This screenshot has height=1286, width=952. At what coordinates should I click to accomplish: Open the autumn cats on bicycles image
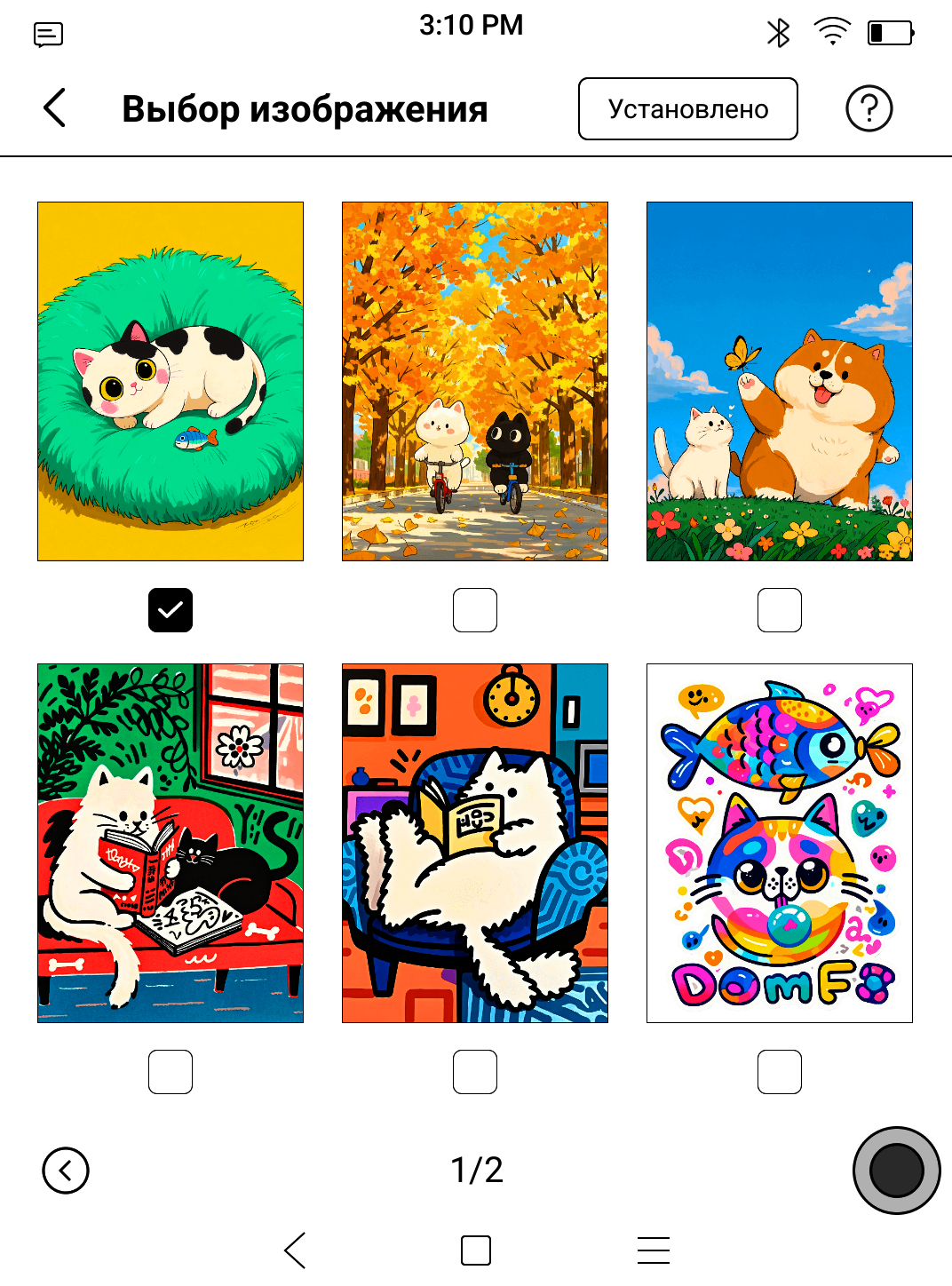coord(475,381)
